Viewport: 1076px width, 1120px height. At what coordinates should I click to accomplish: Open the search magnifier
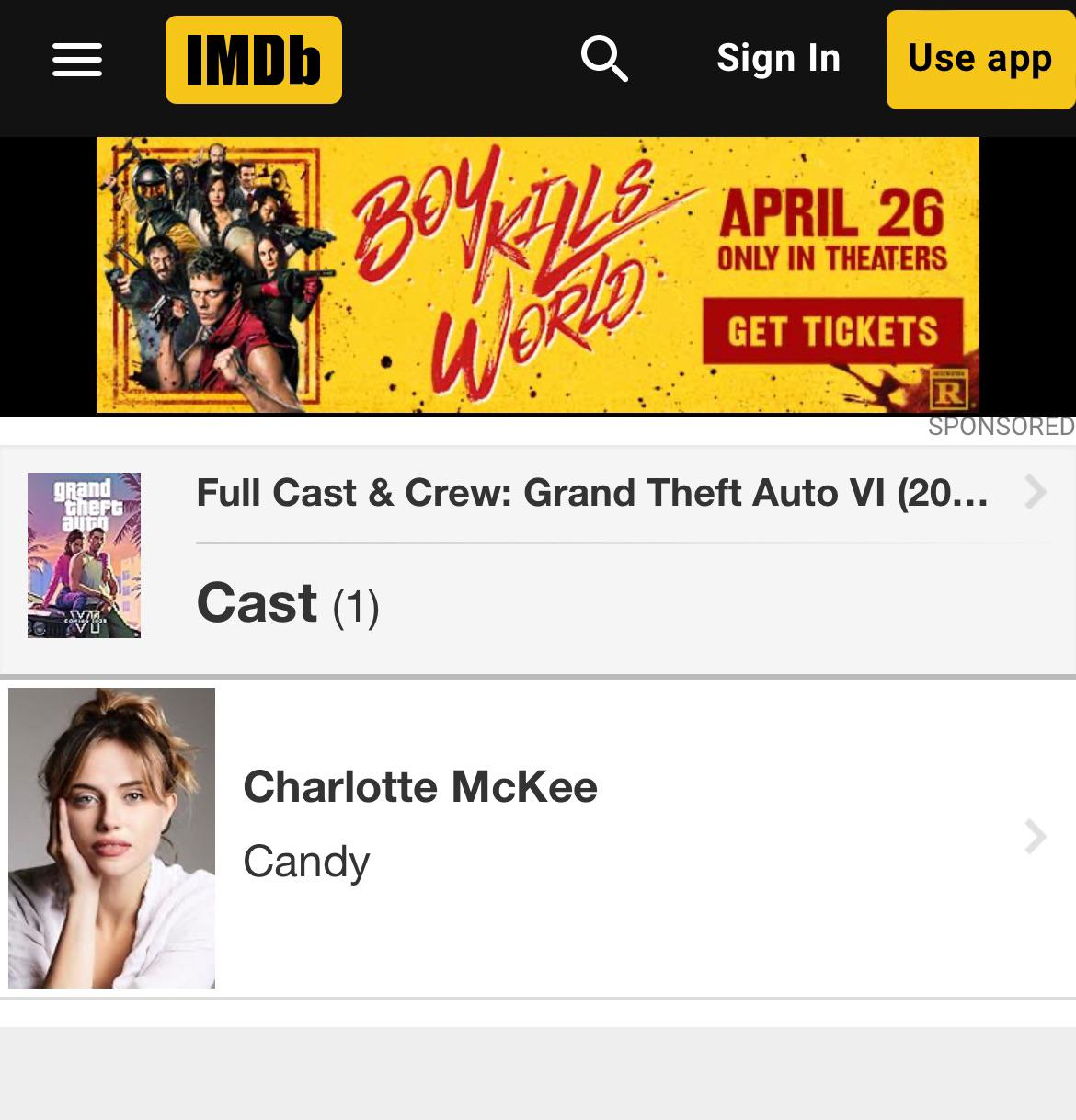pyautogui.click(x=604, y=59)
